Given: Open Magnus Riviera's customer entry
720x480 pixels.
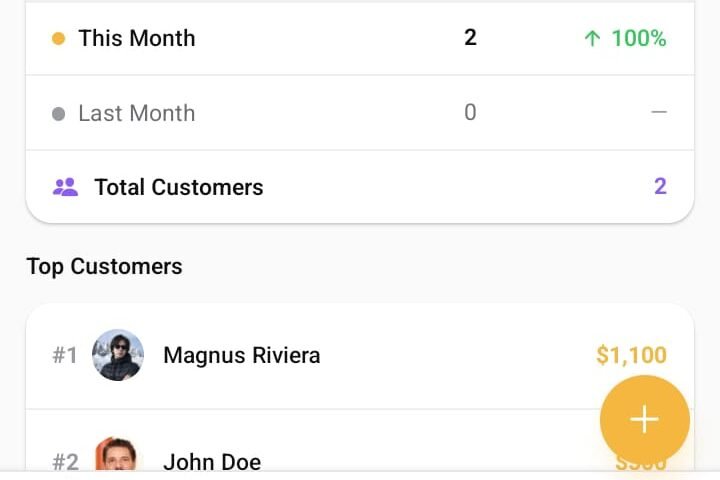Looking at the screenshot, I should point(241,355).
